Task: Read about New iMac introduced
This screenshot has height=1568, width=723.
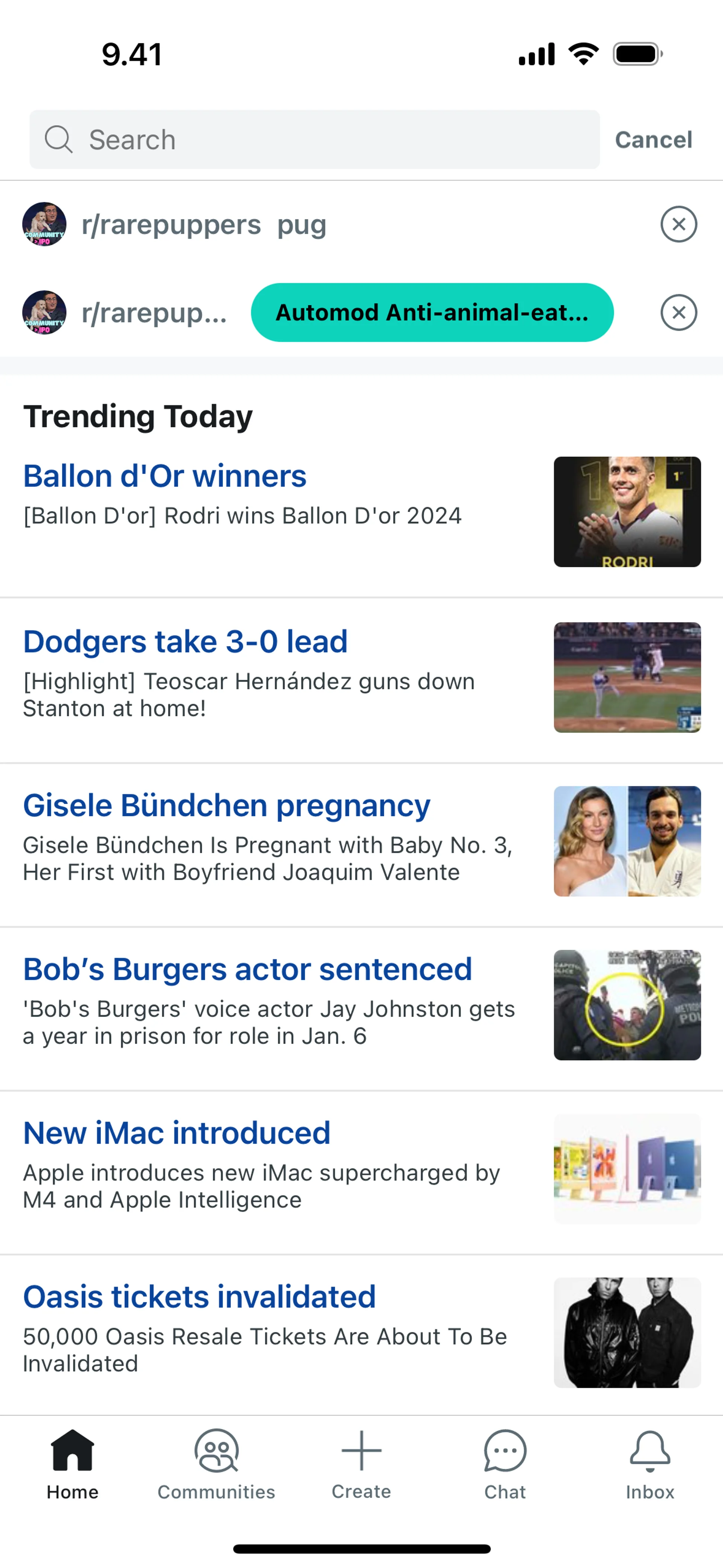Action: pos(177,1133)
